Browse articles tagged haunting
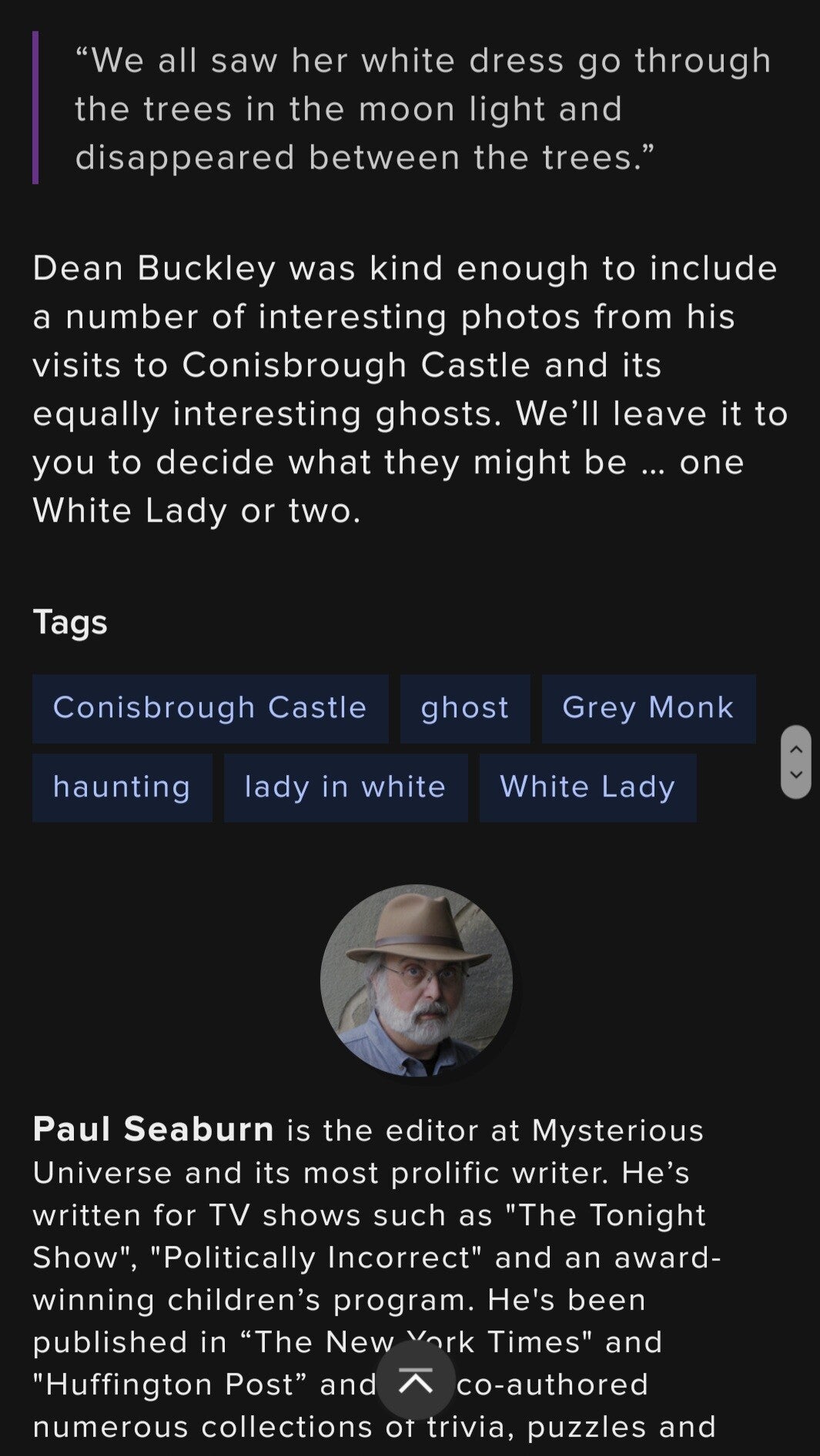 [122, 787]
